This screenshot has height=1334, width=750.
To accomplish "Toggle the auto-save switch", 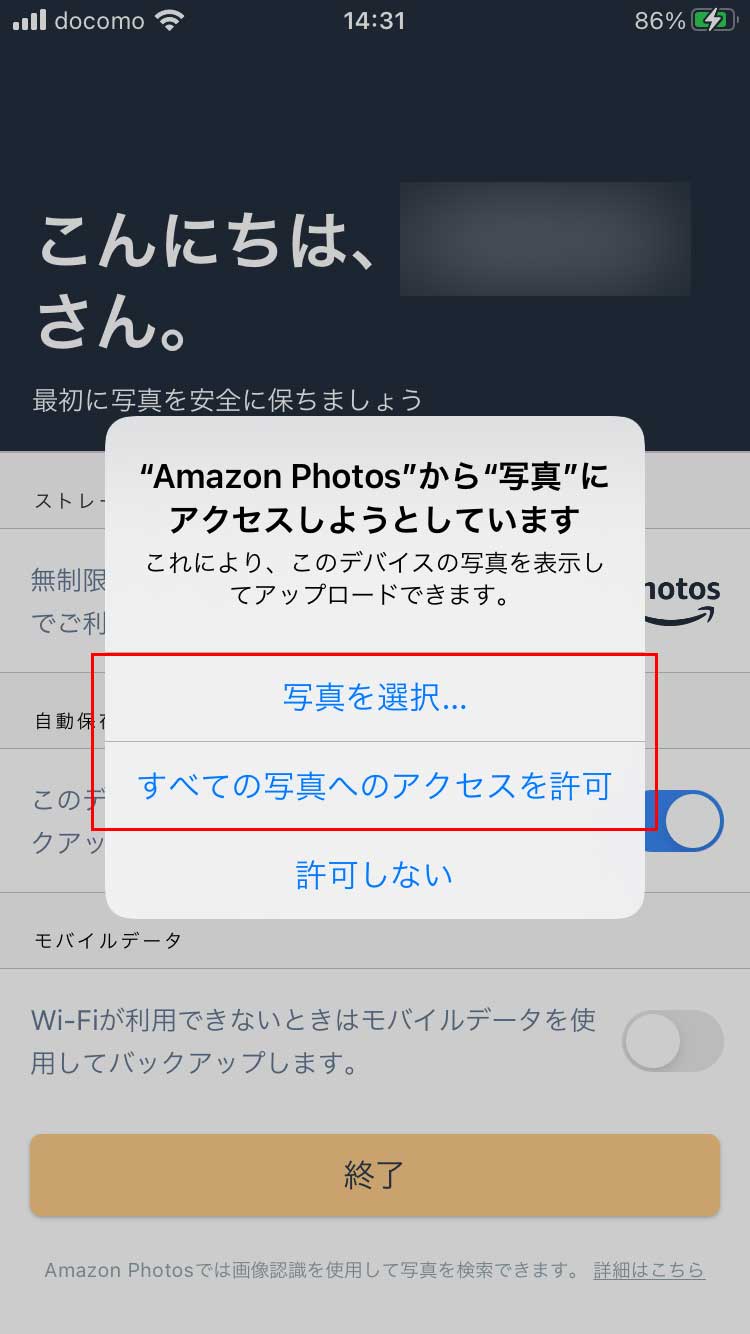I will [x=688, y=821].
